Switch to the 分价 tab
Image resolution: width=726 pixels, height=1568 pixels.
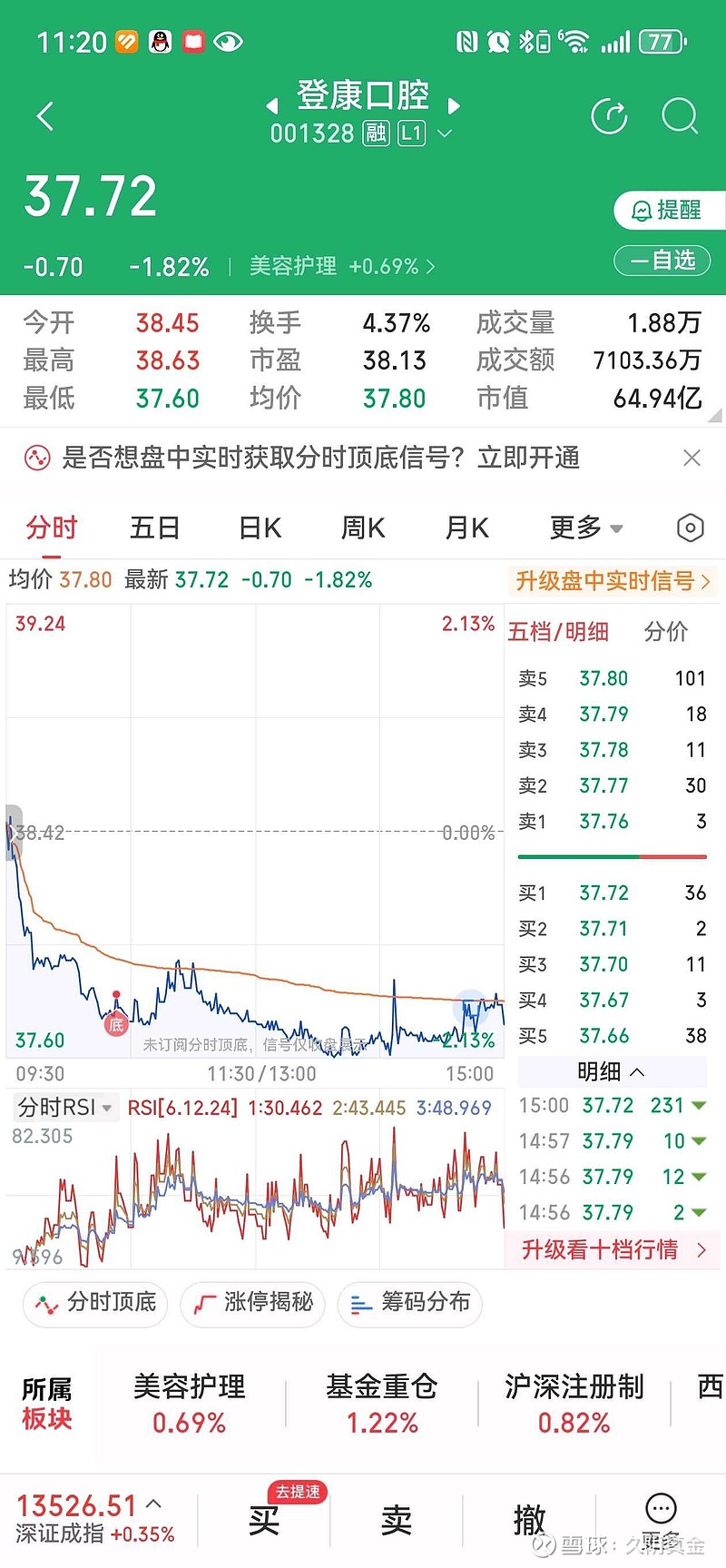(665, 632)
